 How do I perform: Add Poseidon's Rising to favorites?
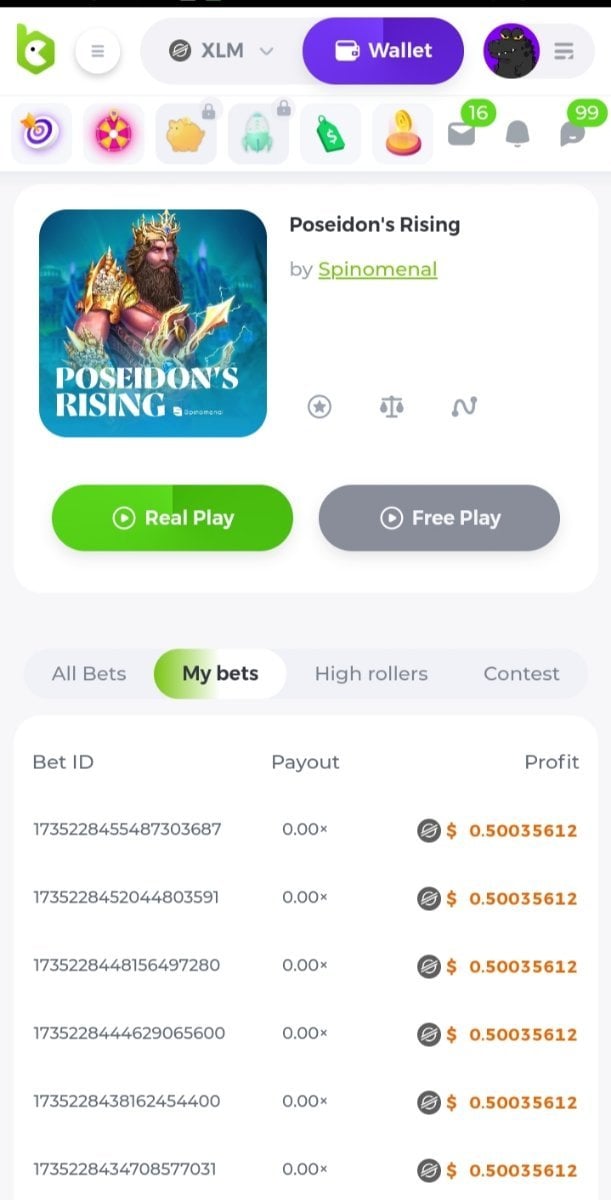click(319, 407)
